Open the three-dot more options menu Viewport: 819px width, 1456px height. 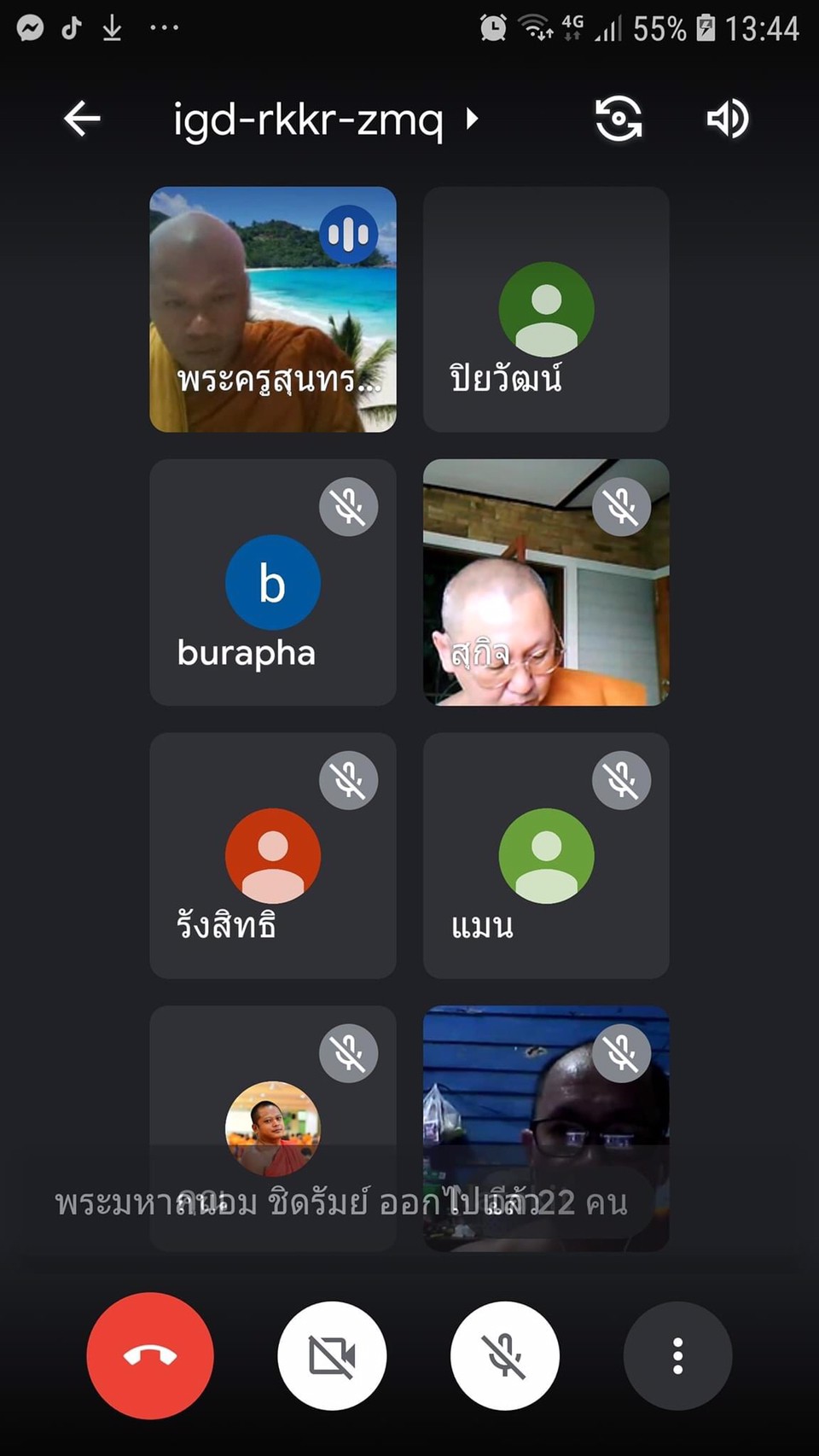click(677, 1355)
